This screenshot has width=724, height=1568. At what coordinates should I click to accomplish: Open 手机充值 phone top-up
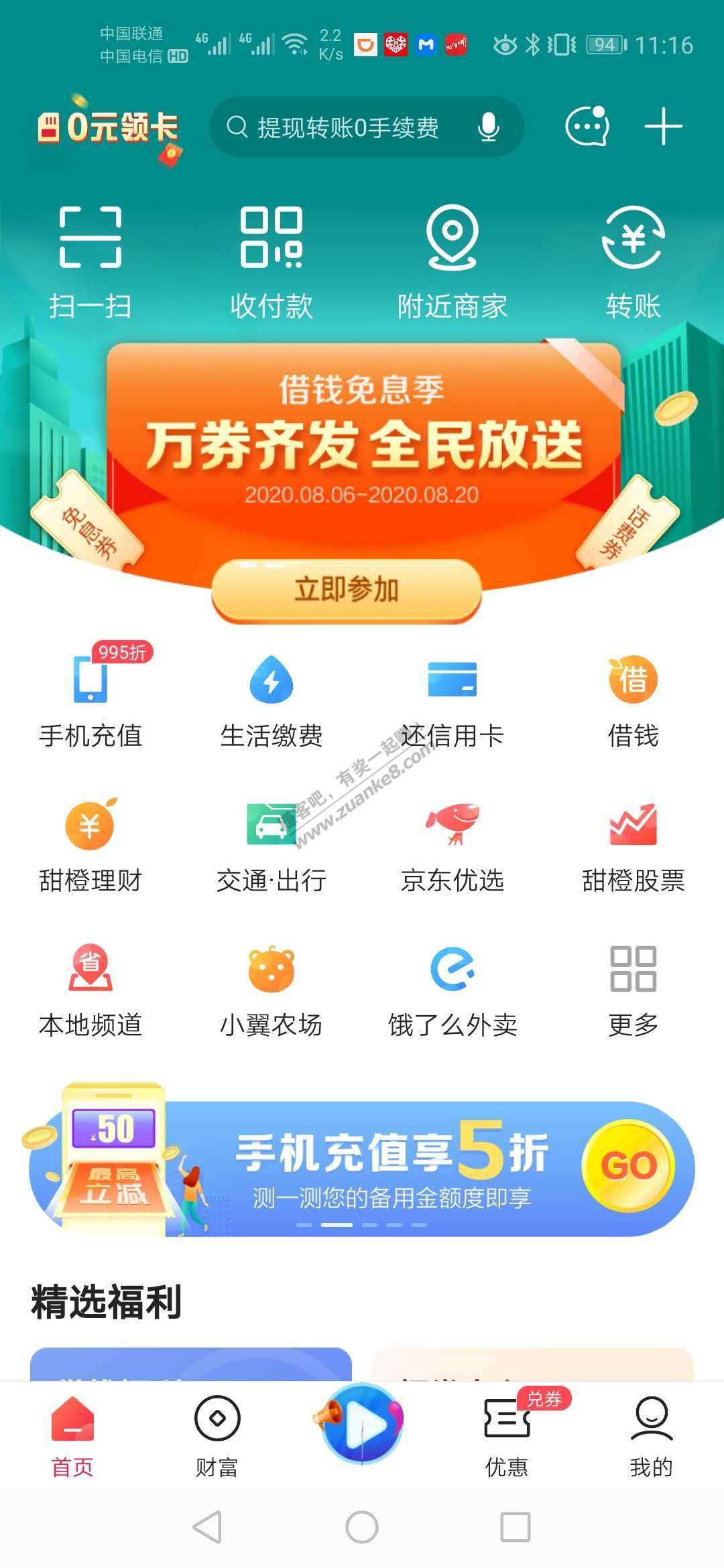[90, 700]
